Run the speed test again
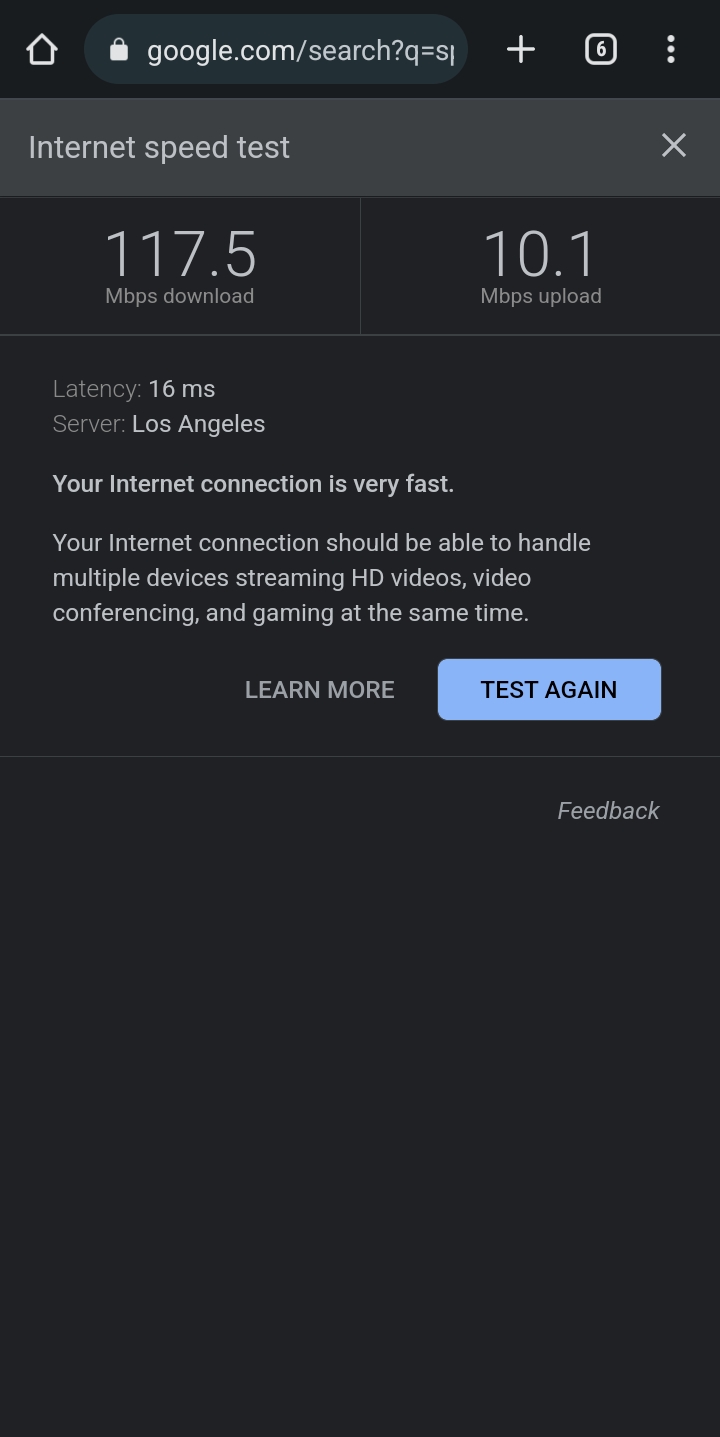 pyautogui.click(x=549, y=690)
